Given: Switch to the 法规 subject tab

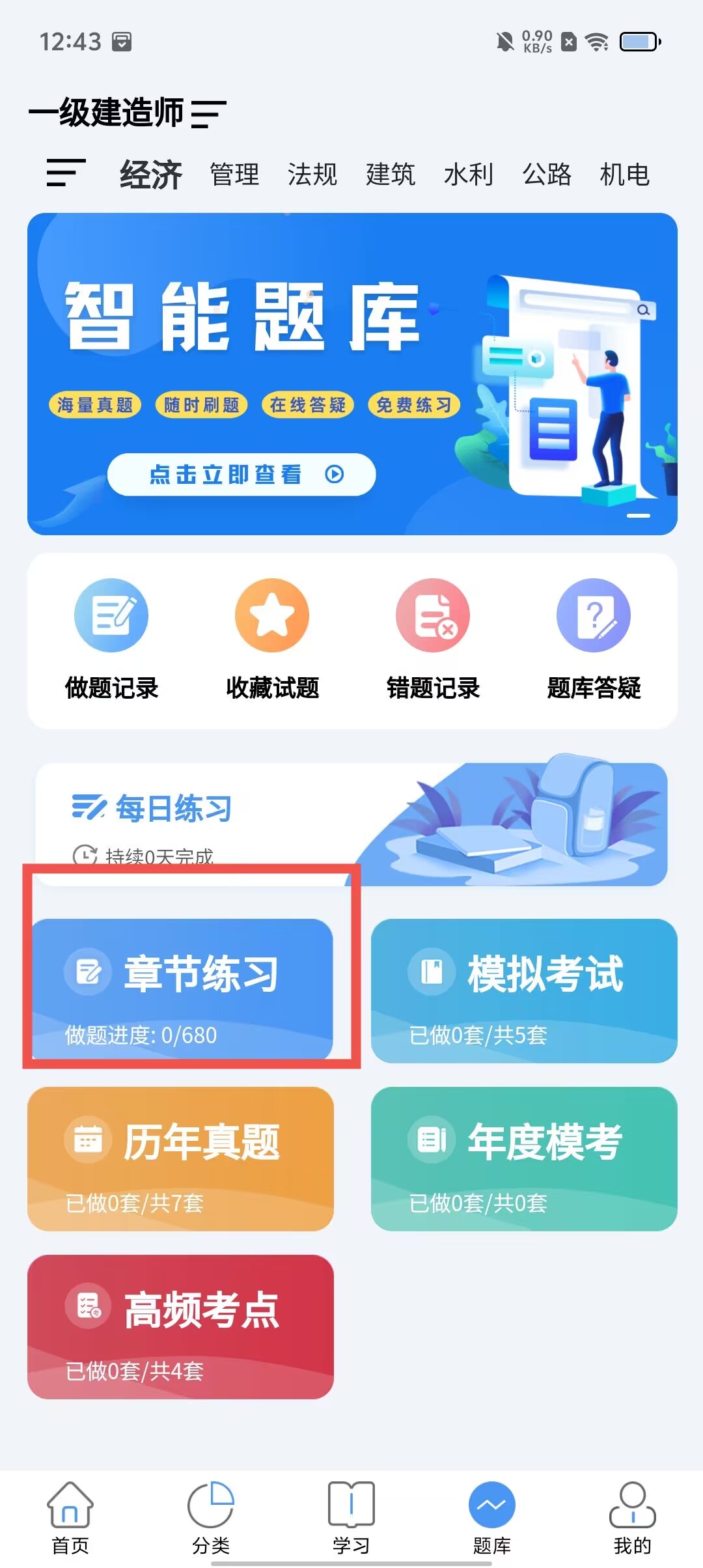Looking at the screenshot, I should pyautogui.click(x=312, y=175).
